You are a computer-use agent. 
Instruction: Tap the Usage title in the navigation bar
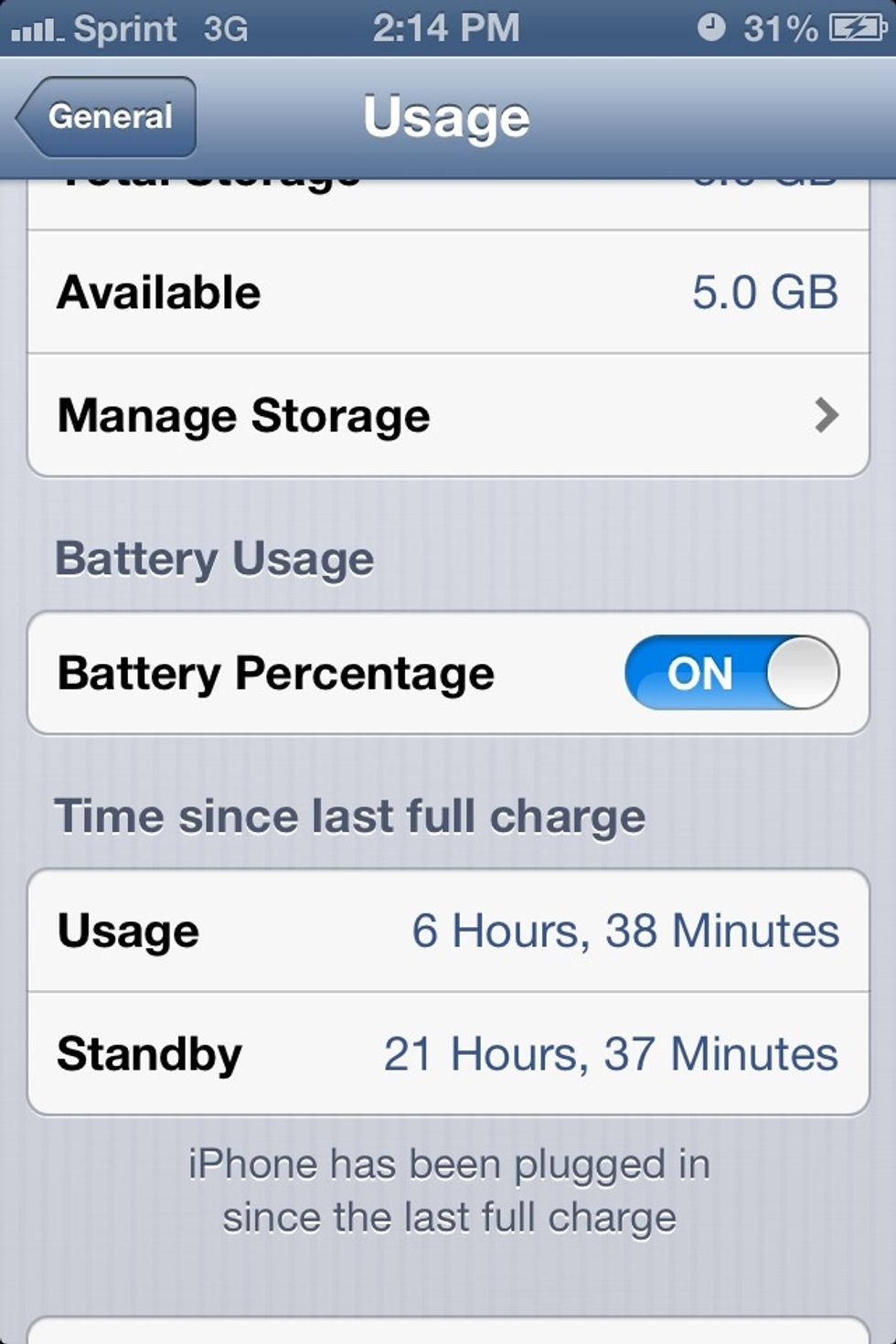pyautogui.click(x=446, y=116)
